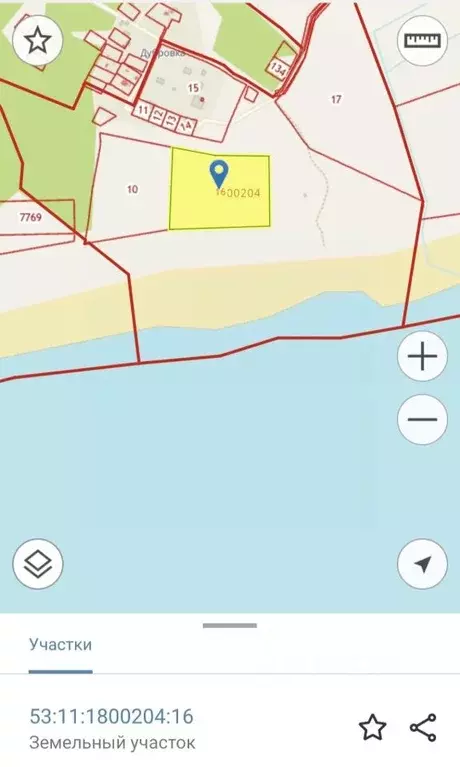Open favorites star button on the map
Image resolution: width=460 pixels, height=767 pixels.
point(38,41)
